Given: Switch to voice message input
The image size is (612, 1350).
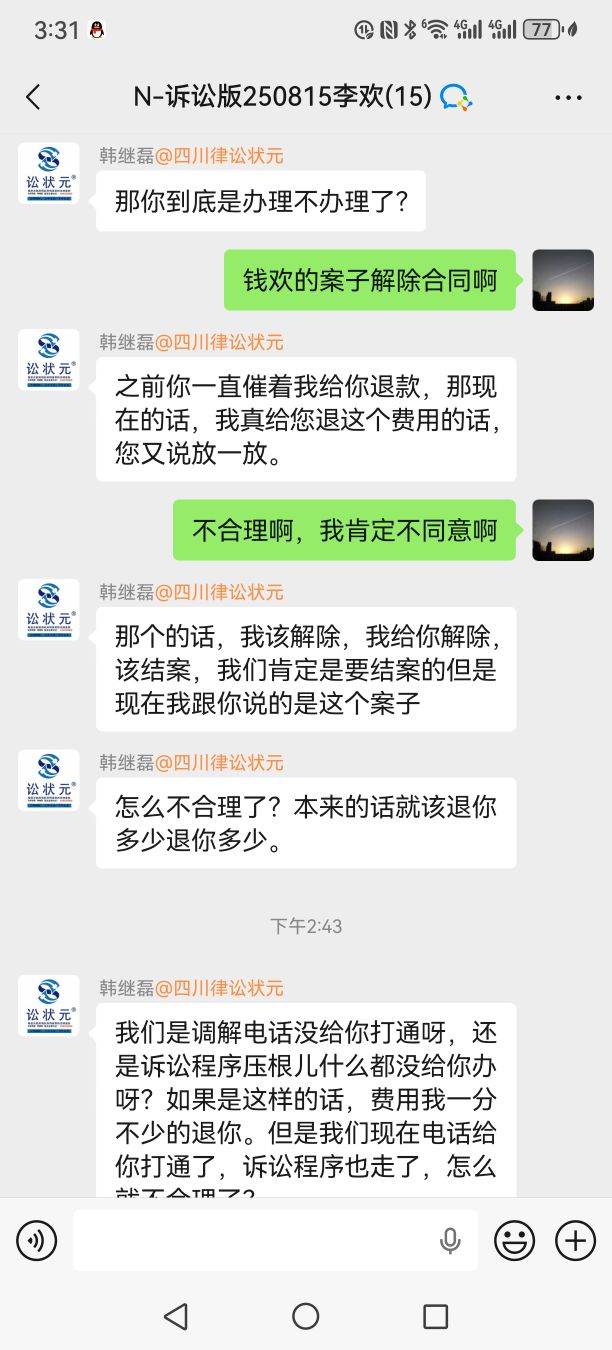Looking at the screenshot, I should pyautogui.click(x=37, y=1241).
